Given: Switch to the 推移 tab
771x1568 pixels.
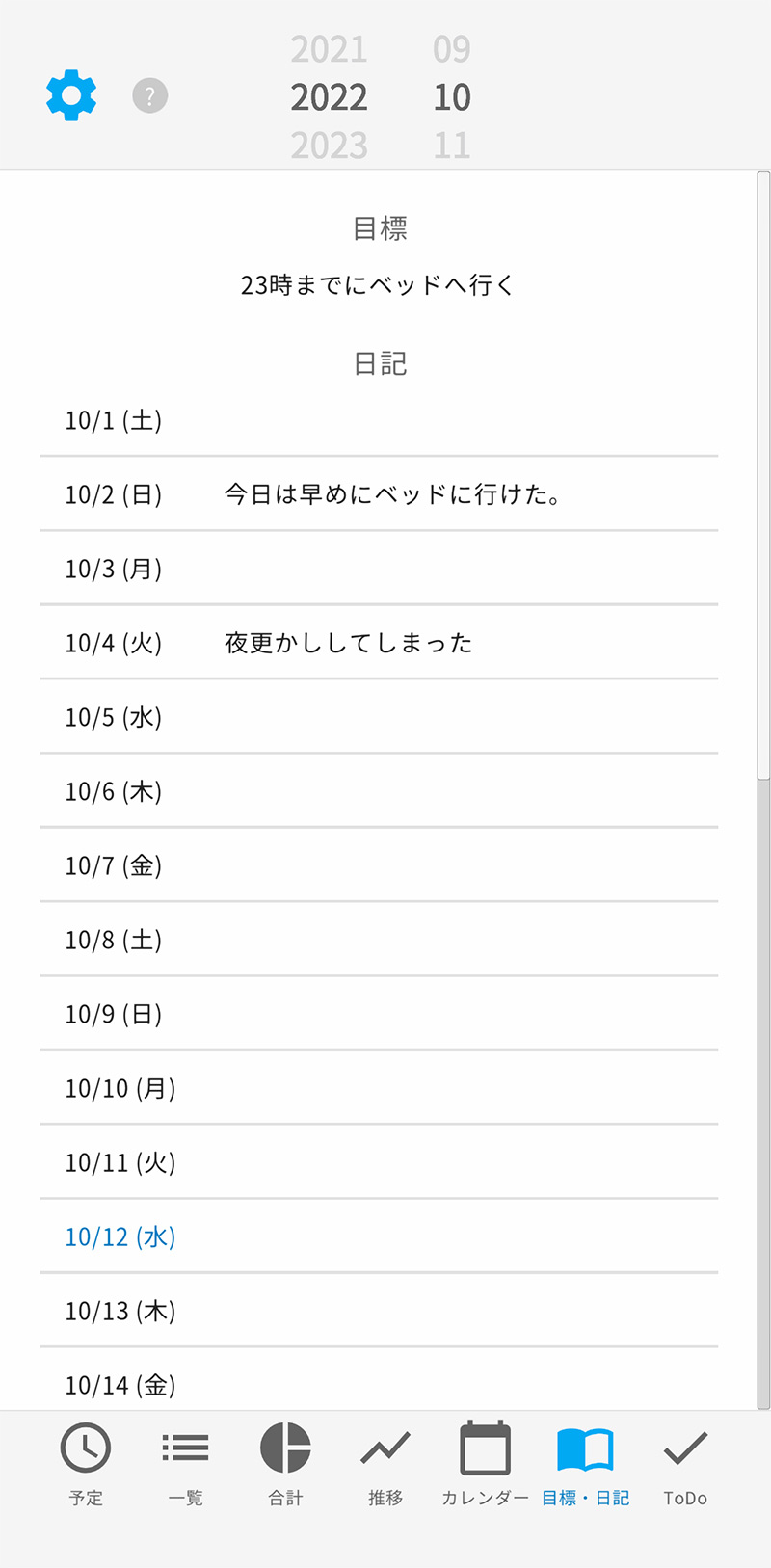Looking at the screenshot, I should coord(385,1464).
